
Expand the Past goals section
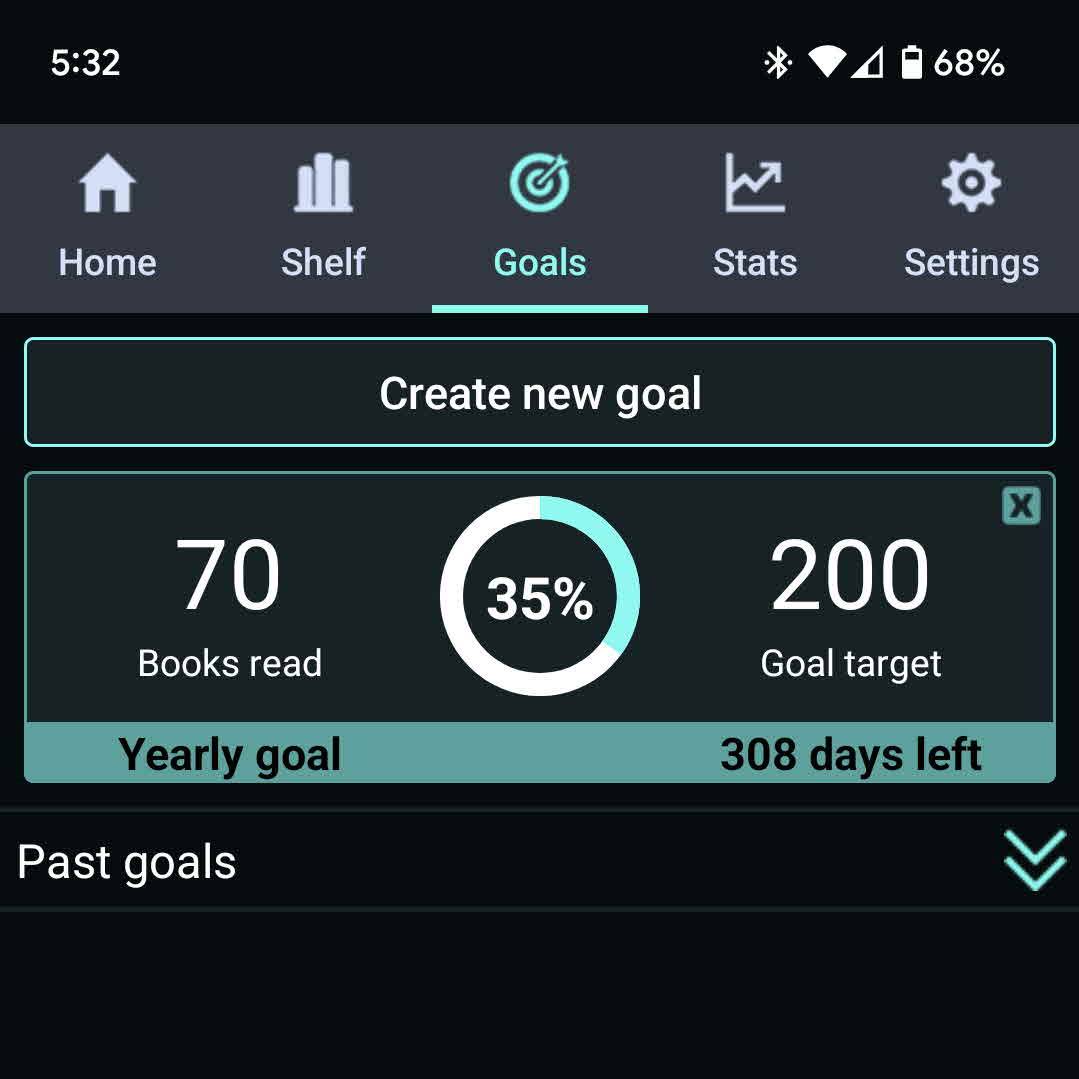tap(1034, 861)
